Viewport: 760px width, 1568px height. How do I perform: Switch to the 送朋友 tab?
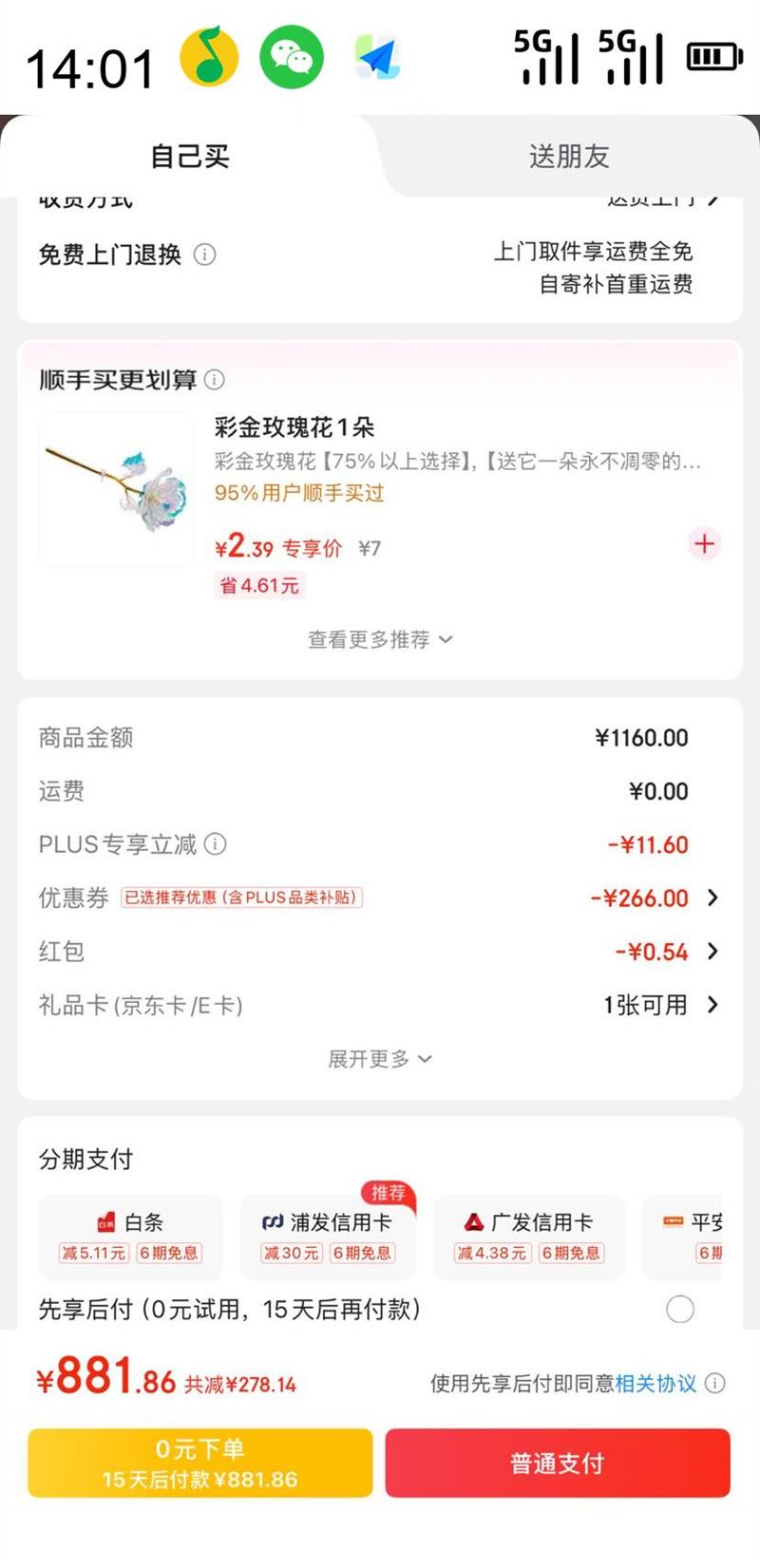coord(568,156)
